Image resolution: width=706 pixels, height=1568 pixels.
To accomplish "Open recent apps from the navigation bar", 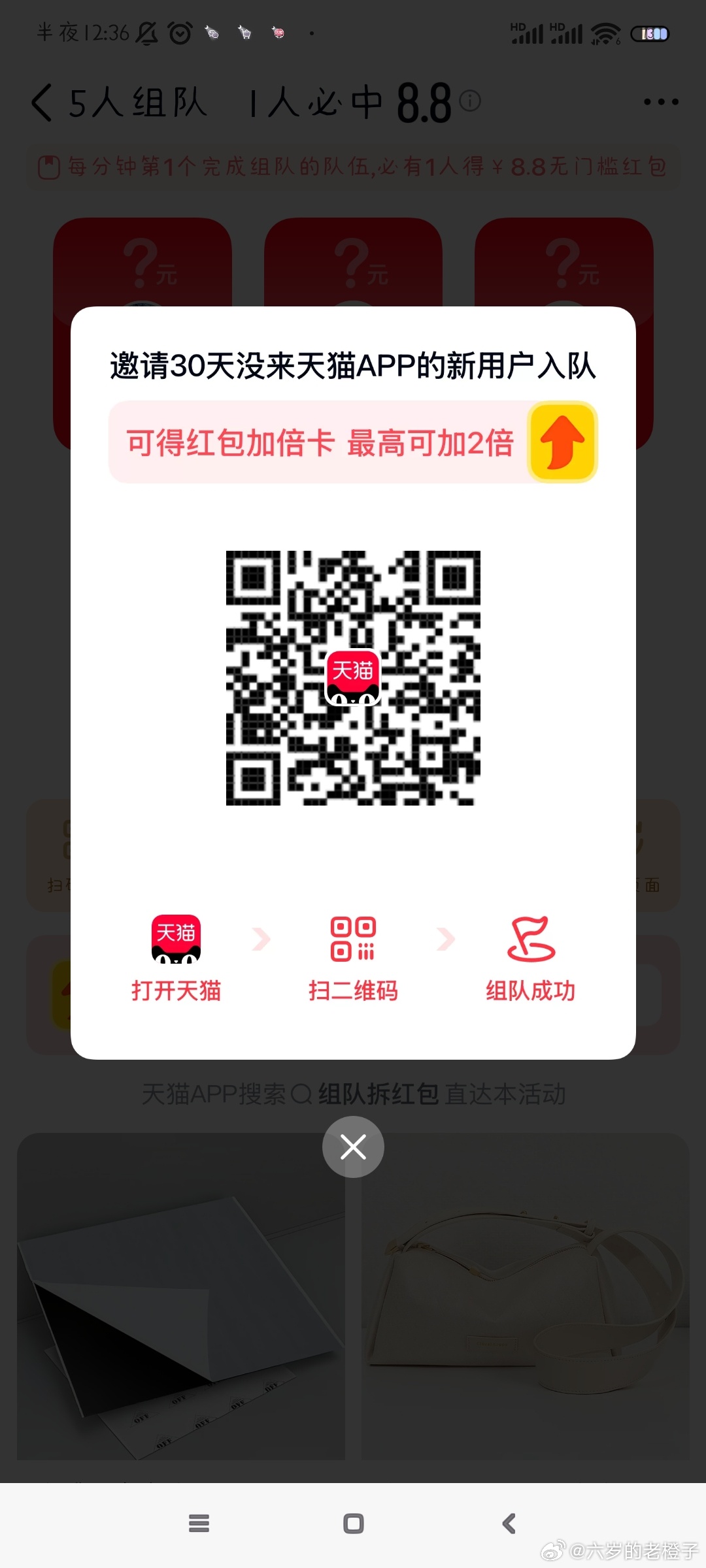I will tap(199, 1524).
